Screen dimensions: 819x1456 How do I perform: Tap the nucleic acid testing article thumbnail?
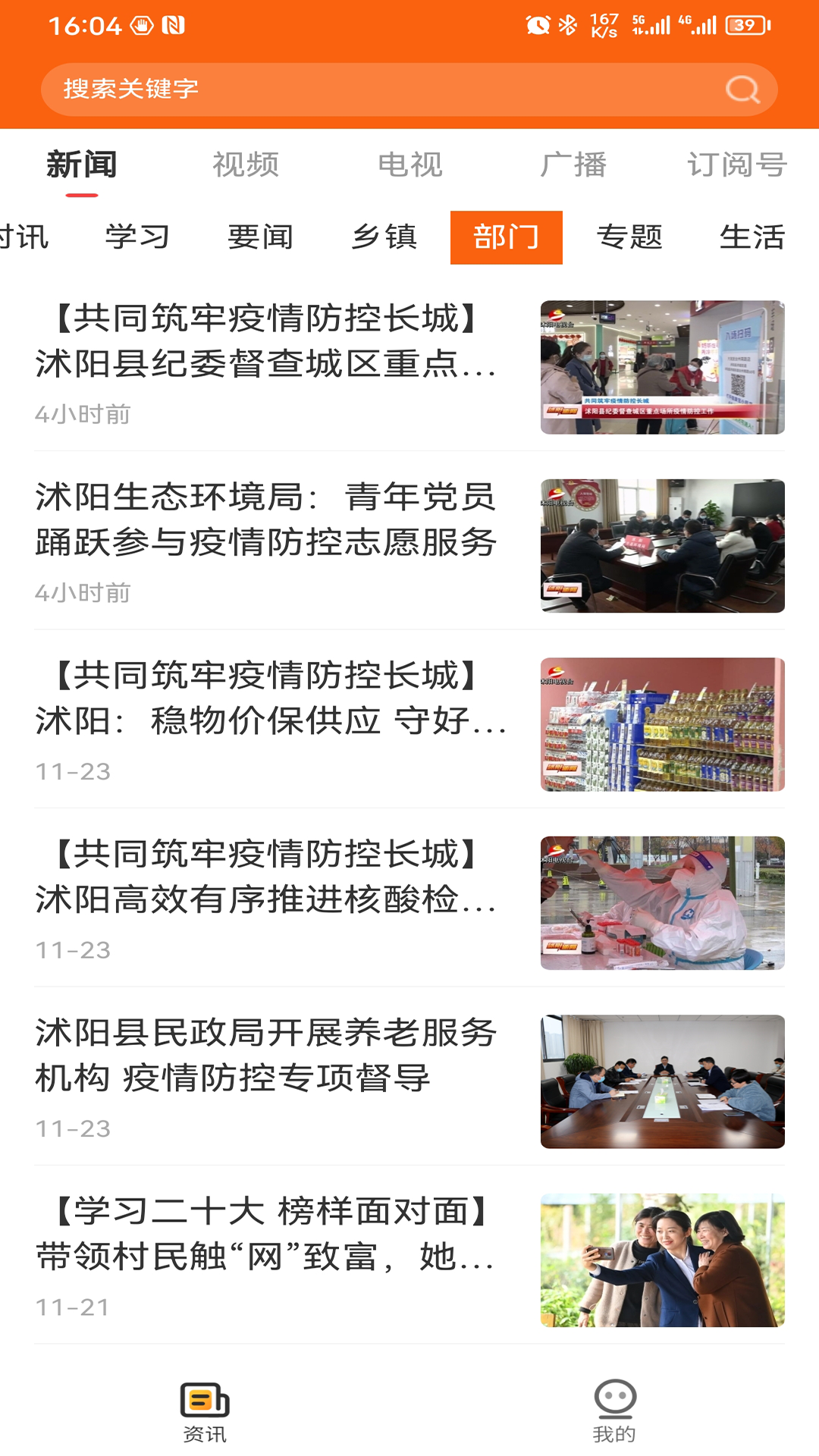(663, 899)
